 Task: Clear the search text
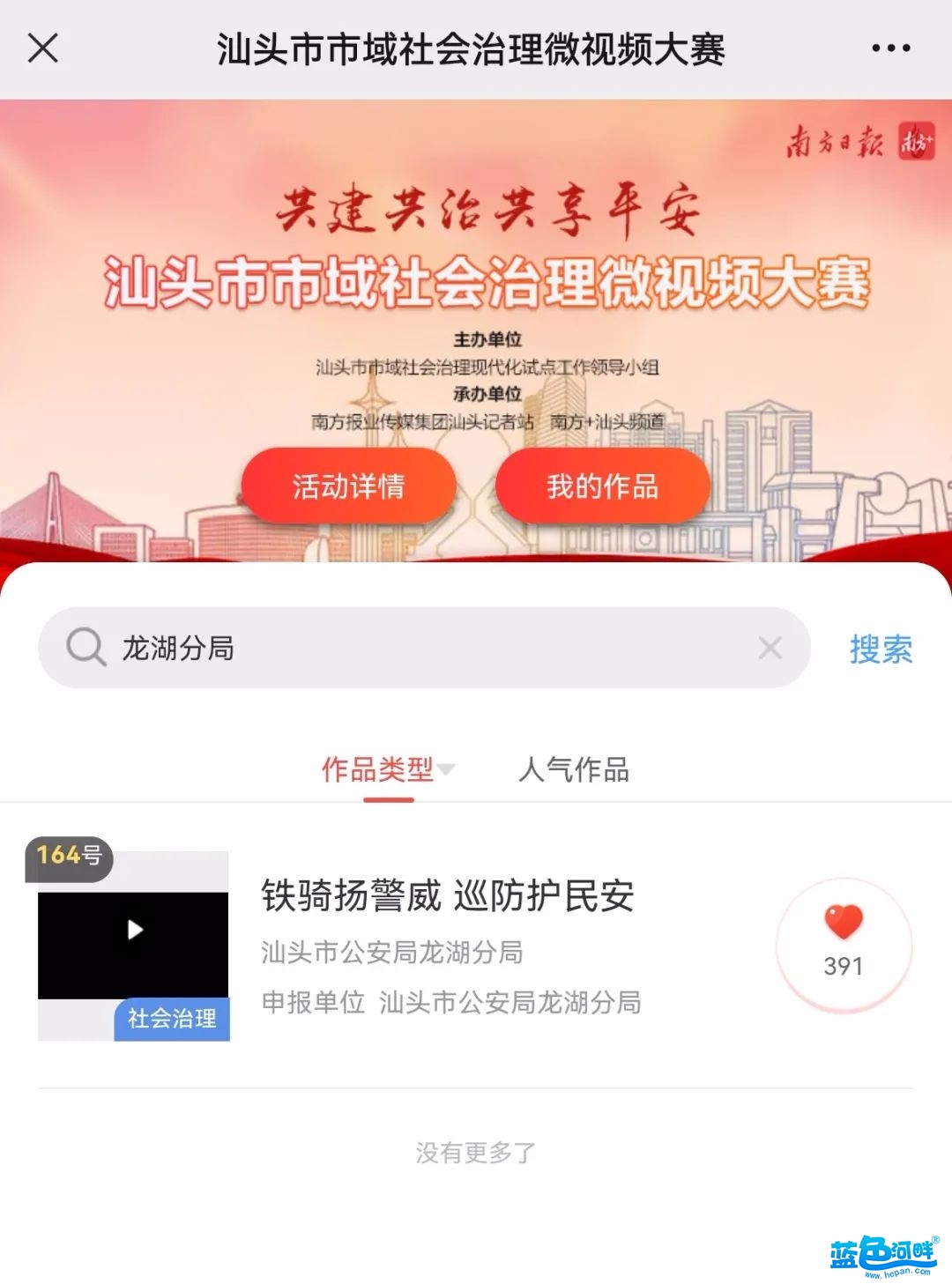[770, 649]
